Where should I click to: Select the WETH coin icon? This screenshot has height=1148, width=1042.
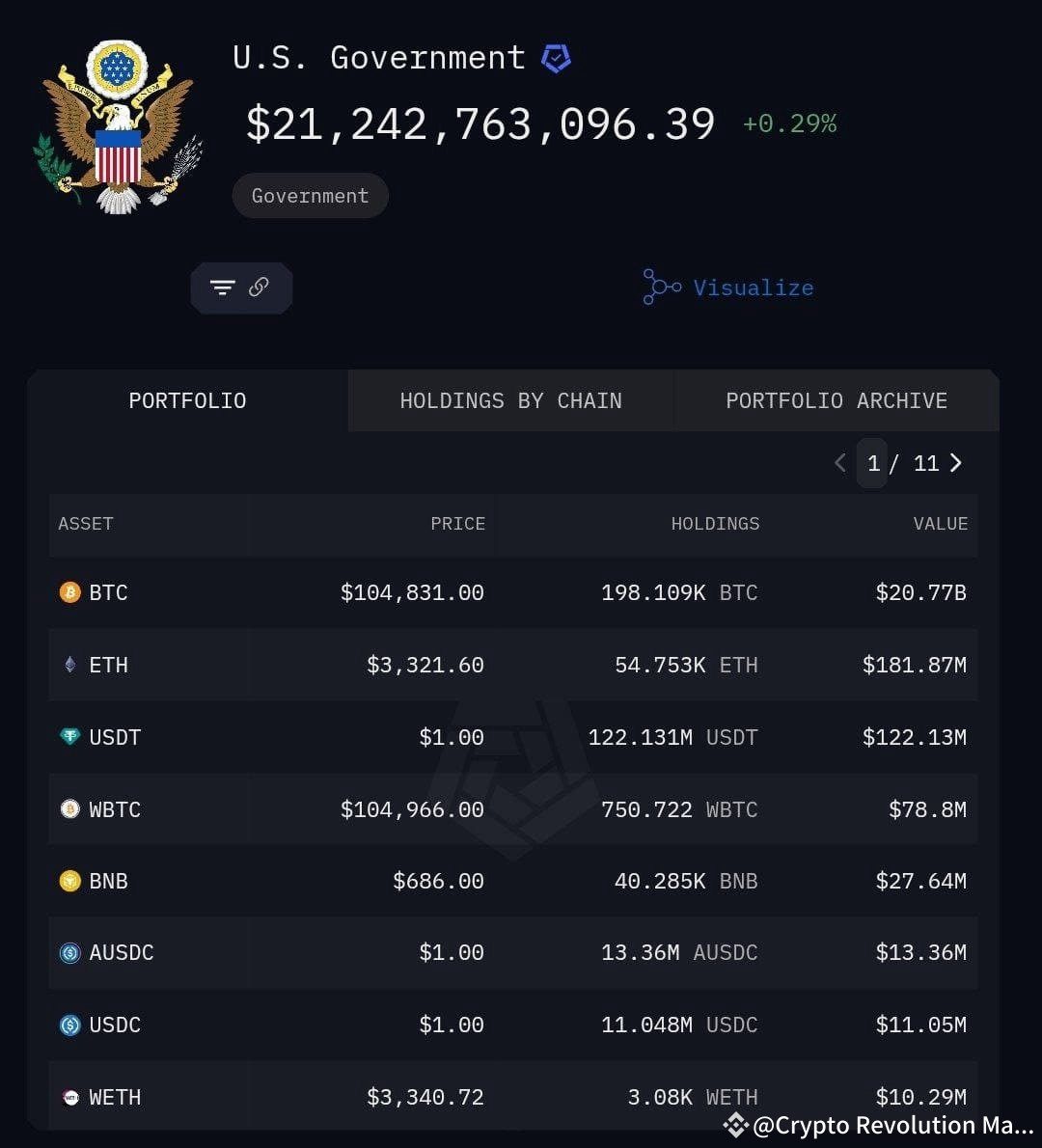coord(69,1097)
